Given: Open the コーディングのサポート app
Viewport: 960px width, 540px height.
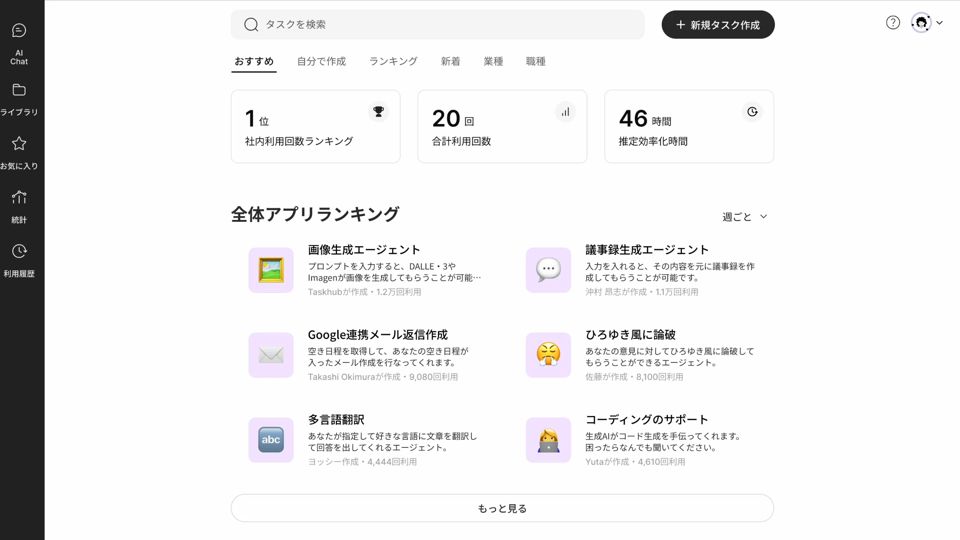Looking at the screenshot, I should pyautogui.click(x=646, y=420).
